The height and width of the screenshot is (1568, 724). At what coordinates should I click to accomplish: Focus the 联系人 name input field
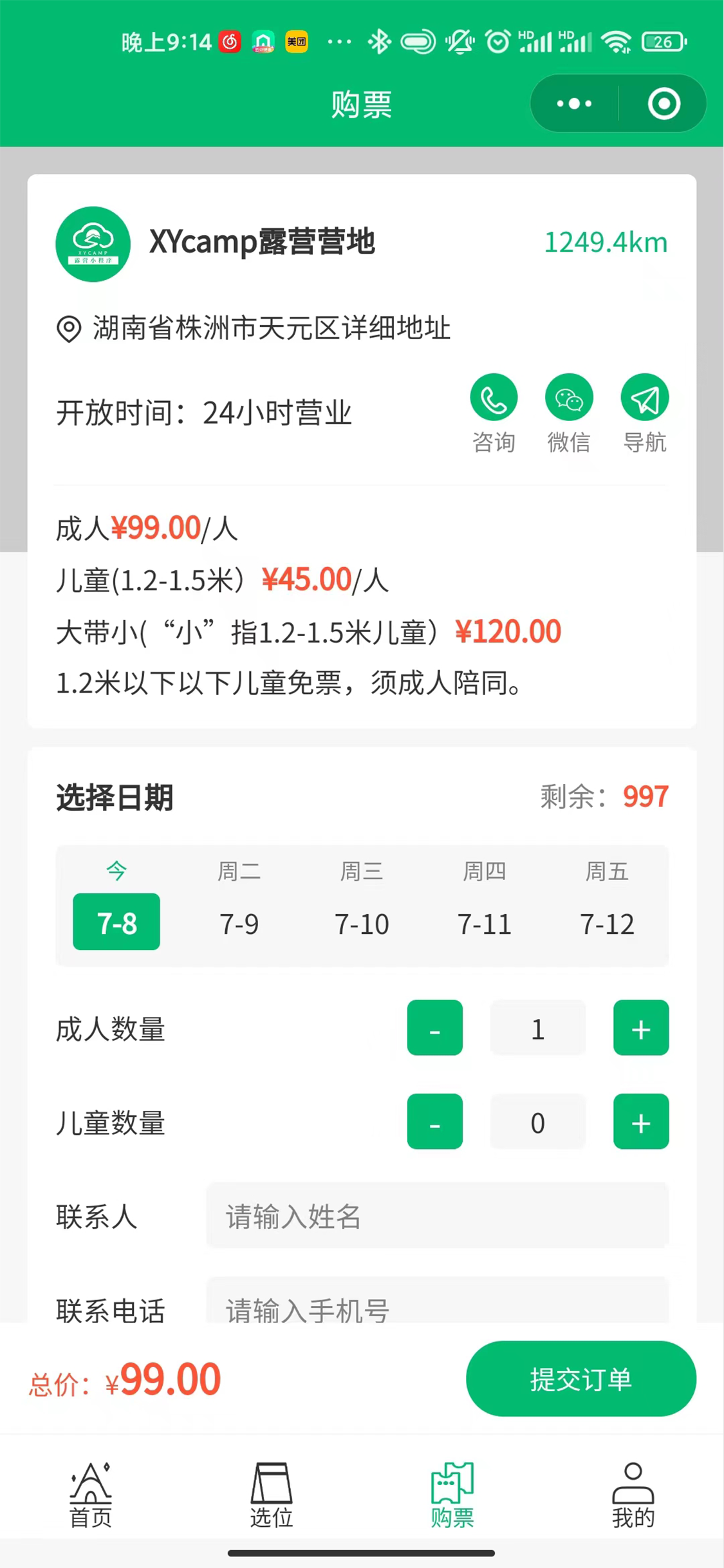[437, 1216]
